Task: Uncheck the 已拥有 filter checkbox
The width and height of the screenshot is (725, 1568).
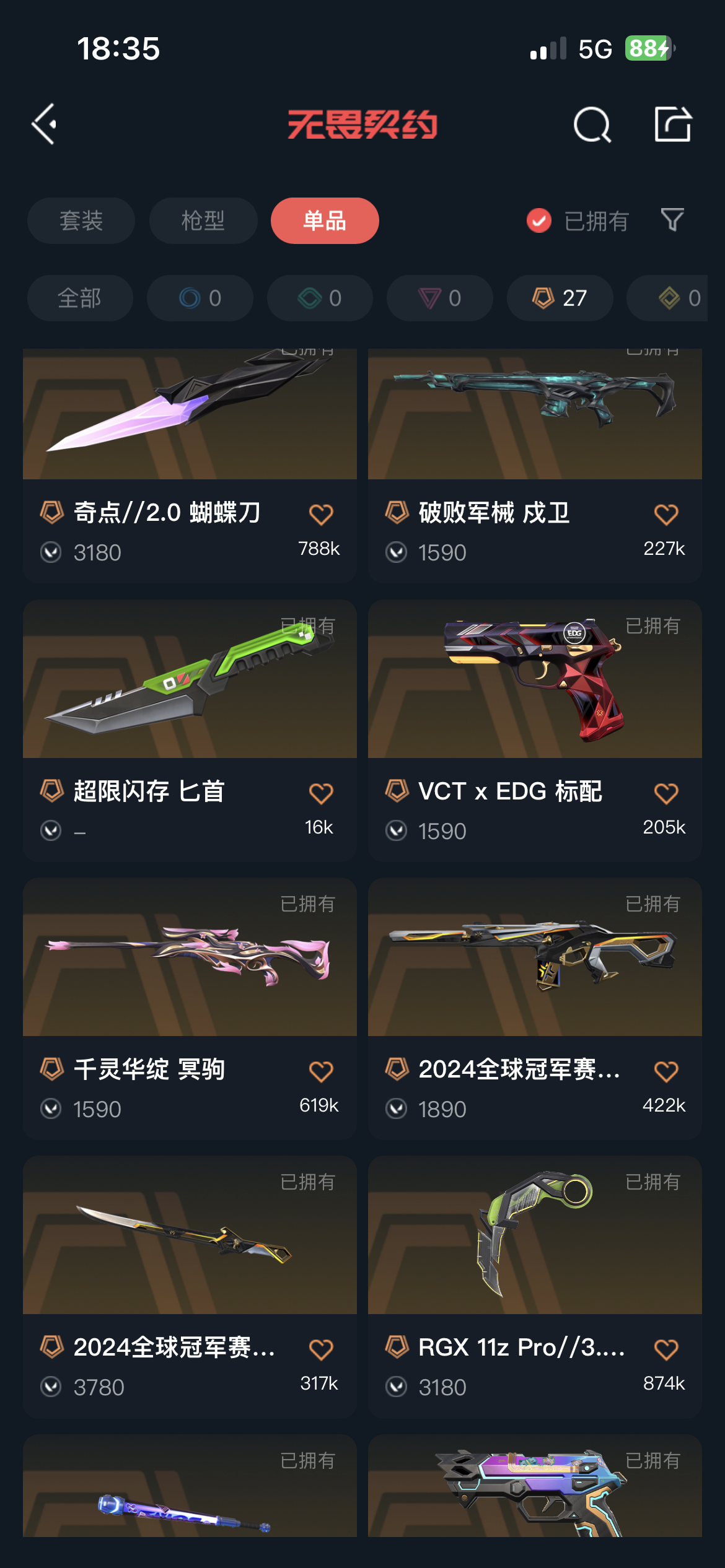Action: click(x=539, y=220)
